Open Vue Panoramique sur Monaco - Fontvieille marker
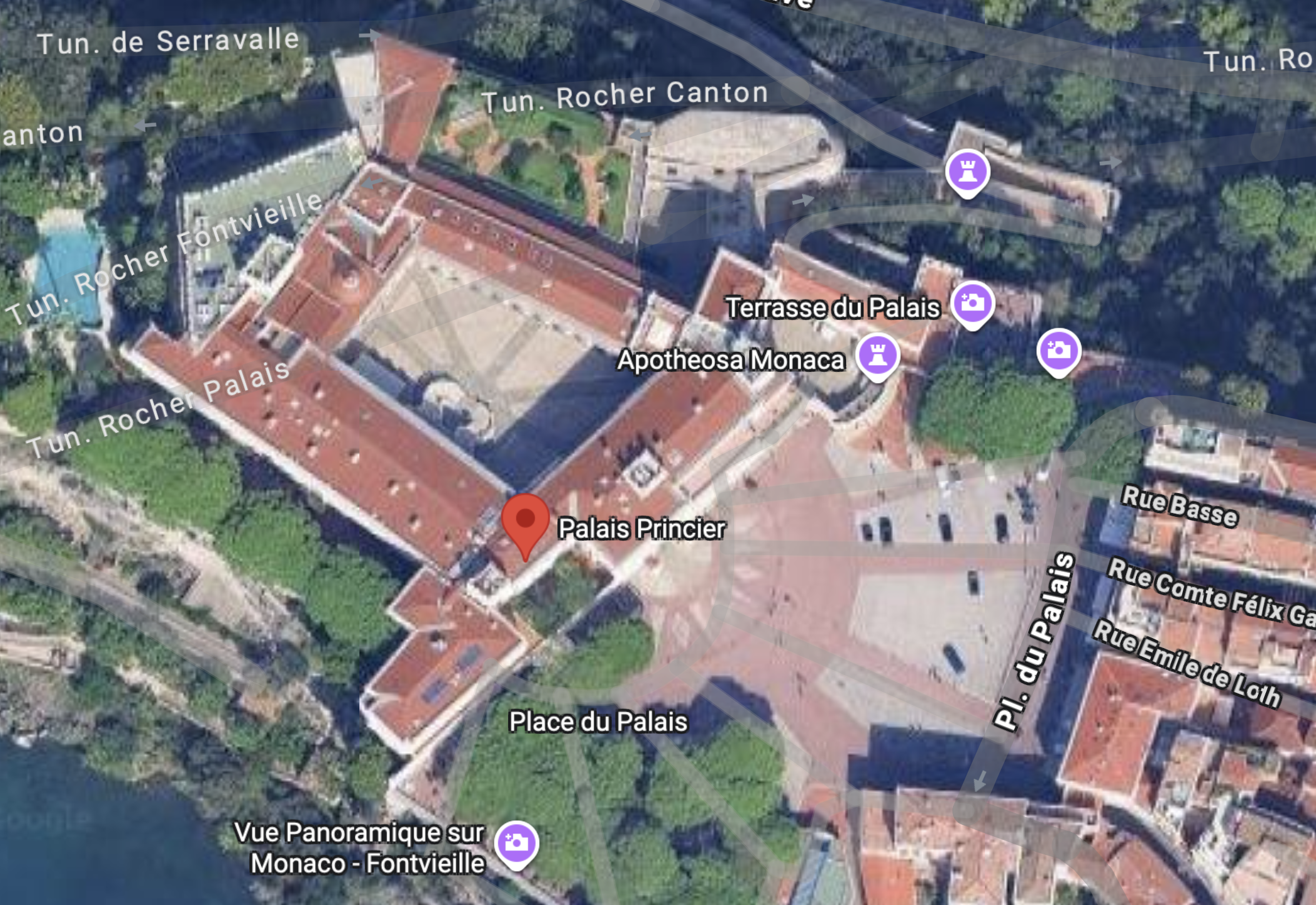 pos(516,842)
